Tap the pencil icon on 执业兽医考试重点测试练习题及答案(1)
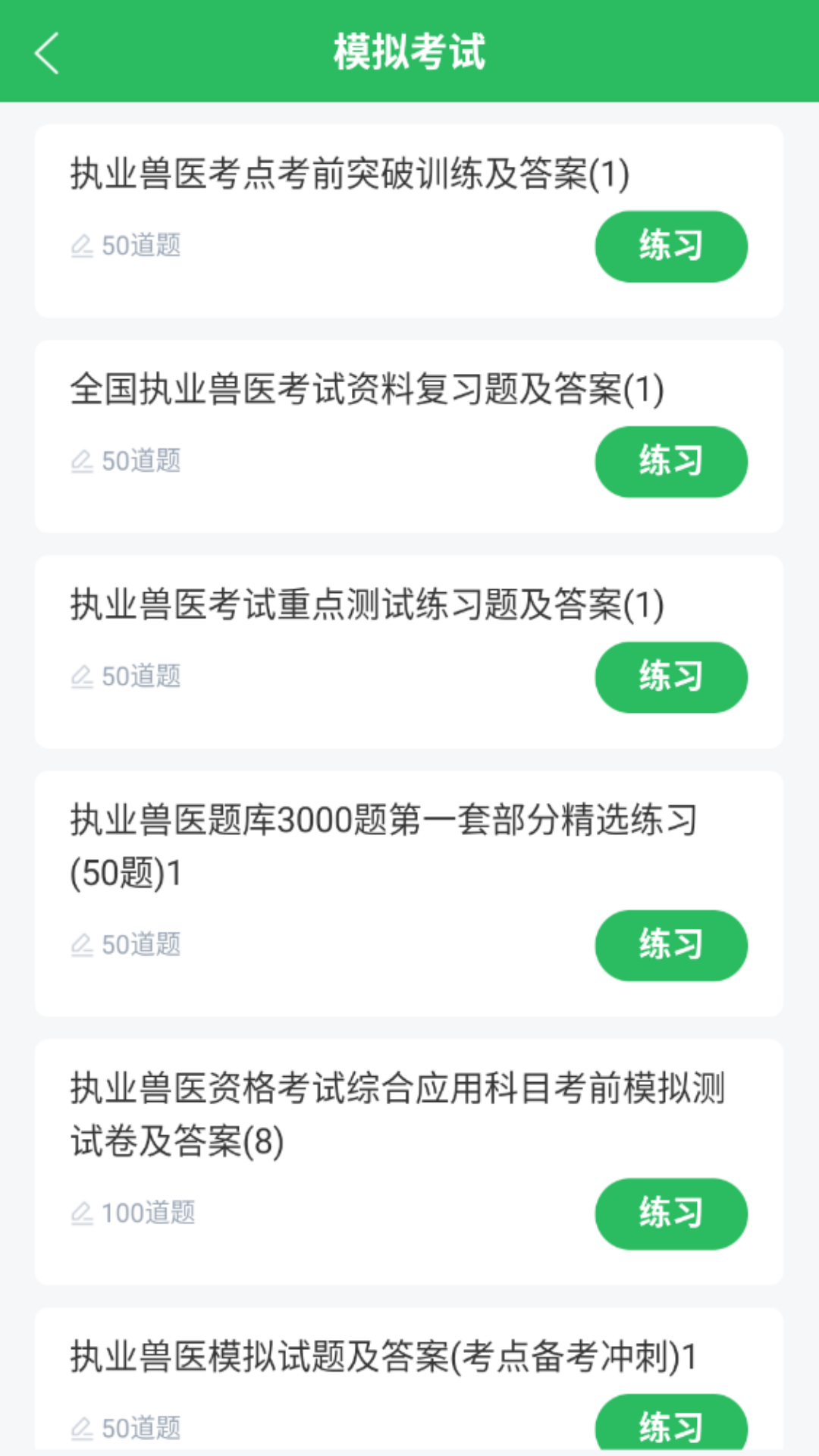The width and height of the screenshot is (819, 1456). tap(81, 676)
